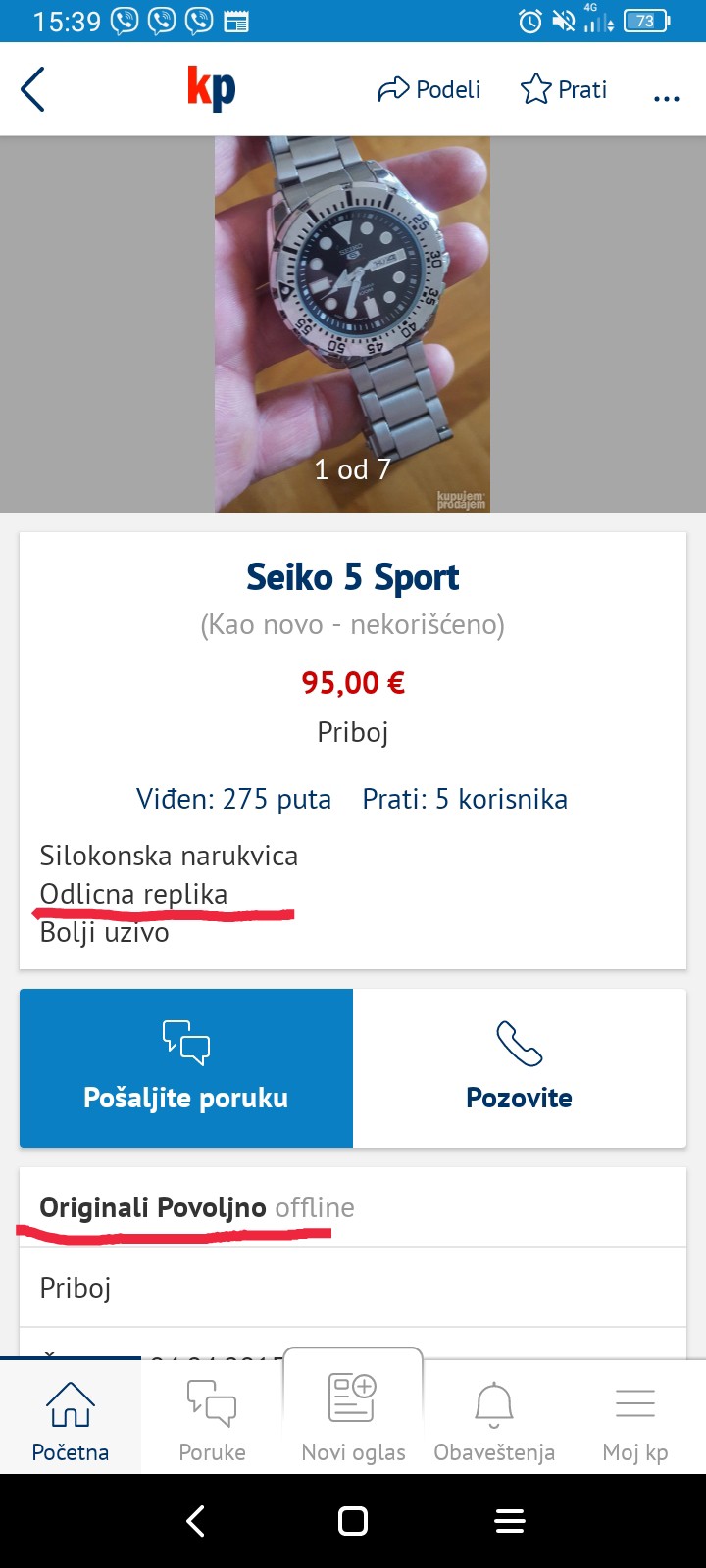
Task: Call the seller with Pozovite
Action: pos(520,1067)
